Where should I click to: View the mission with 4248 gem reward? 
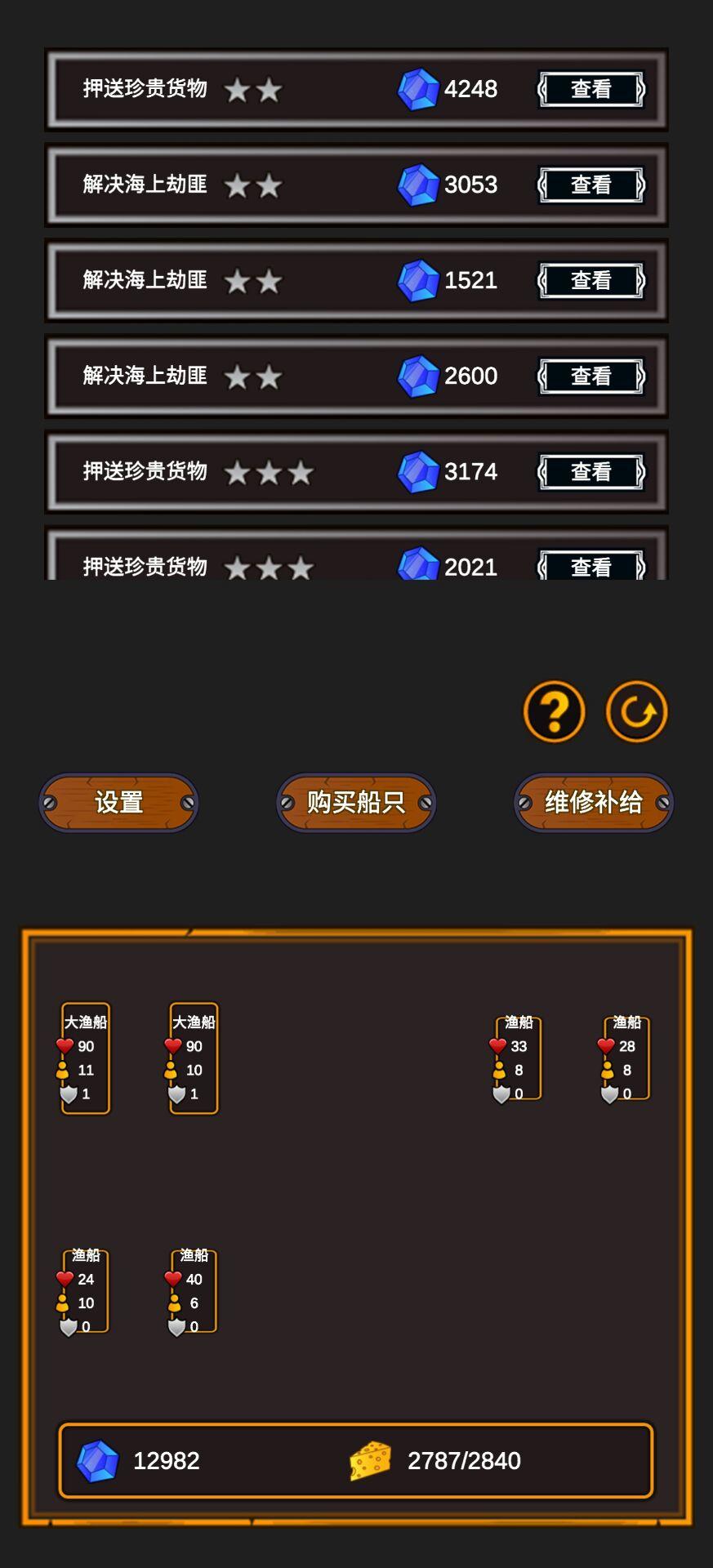pyautogui.click(x=590, y=89)
